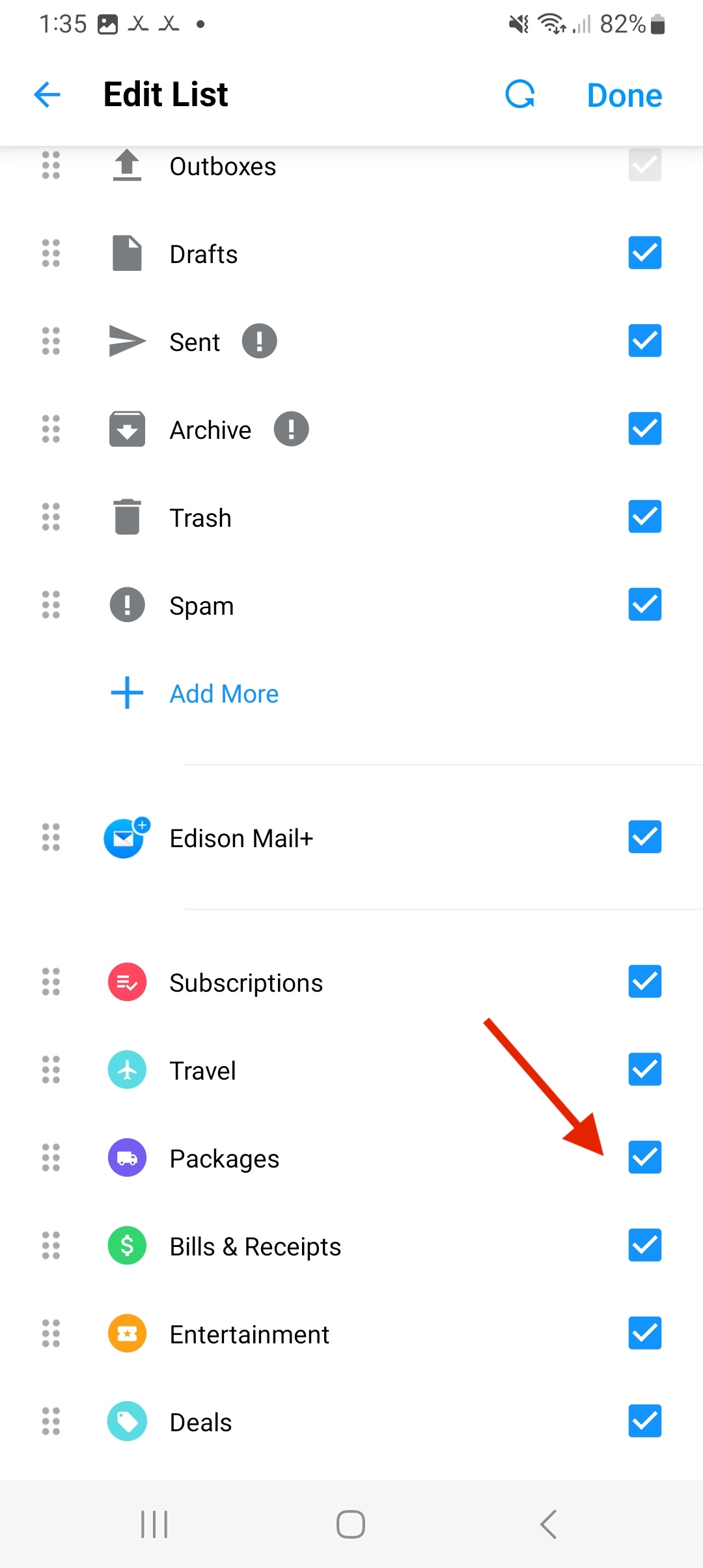Image resolution: width=703 pixels, height=1568 pixels.
Task: Uncheck the Sent folder checkbox
Action: (644, 341)
